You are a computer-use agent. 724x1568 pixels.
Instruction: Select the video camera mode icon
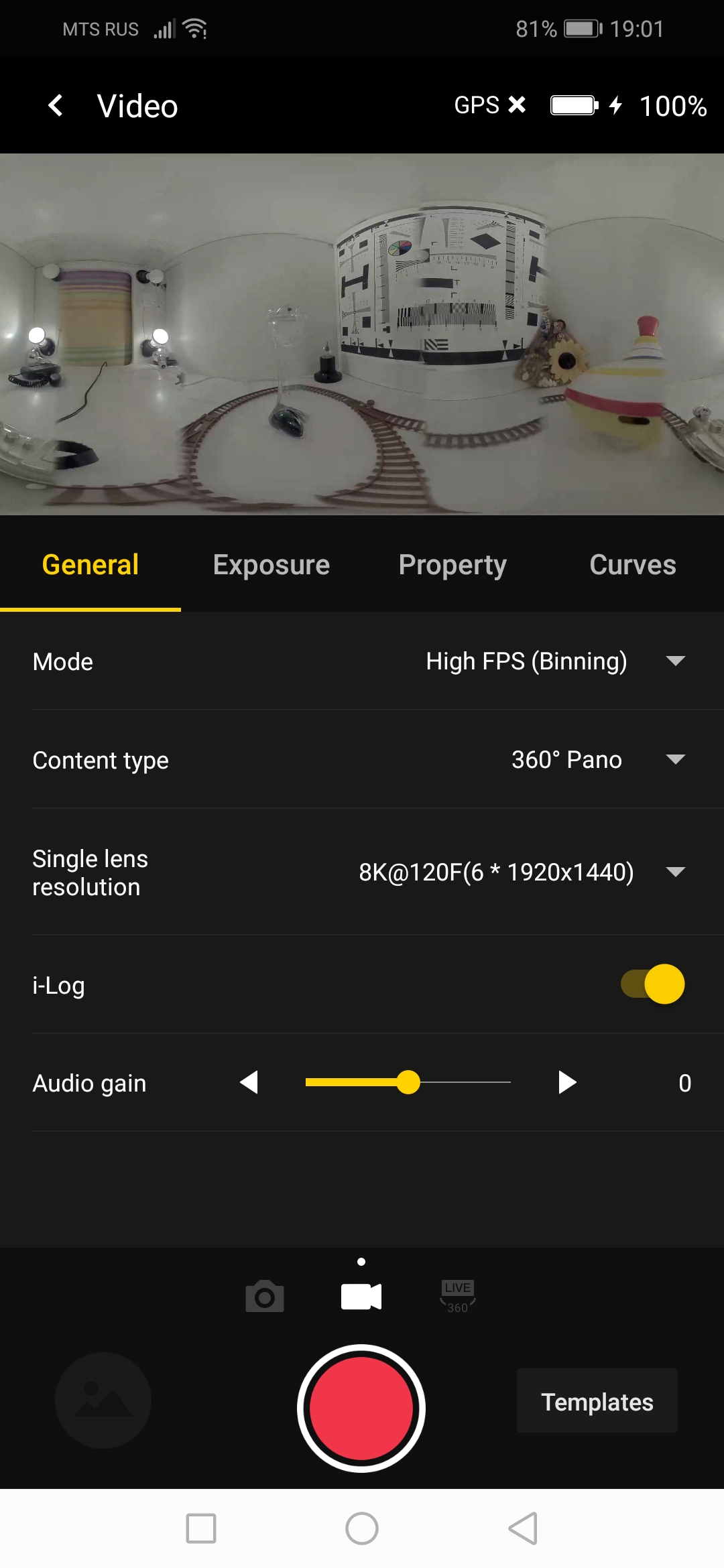[361, 1297]
